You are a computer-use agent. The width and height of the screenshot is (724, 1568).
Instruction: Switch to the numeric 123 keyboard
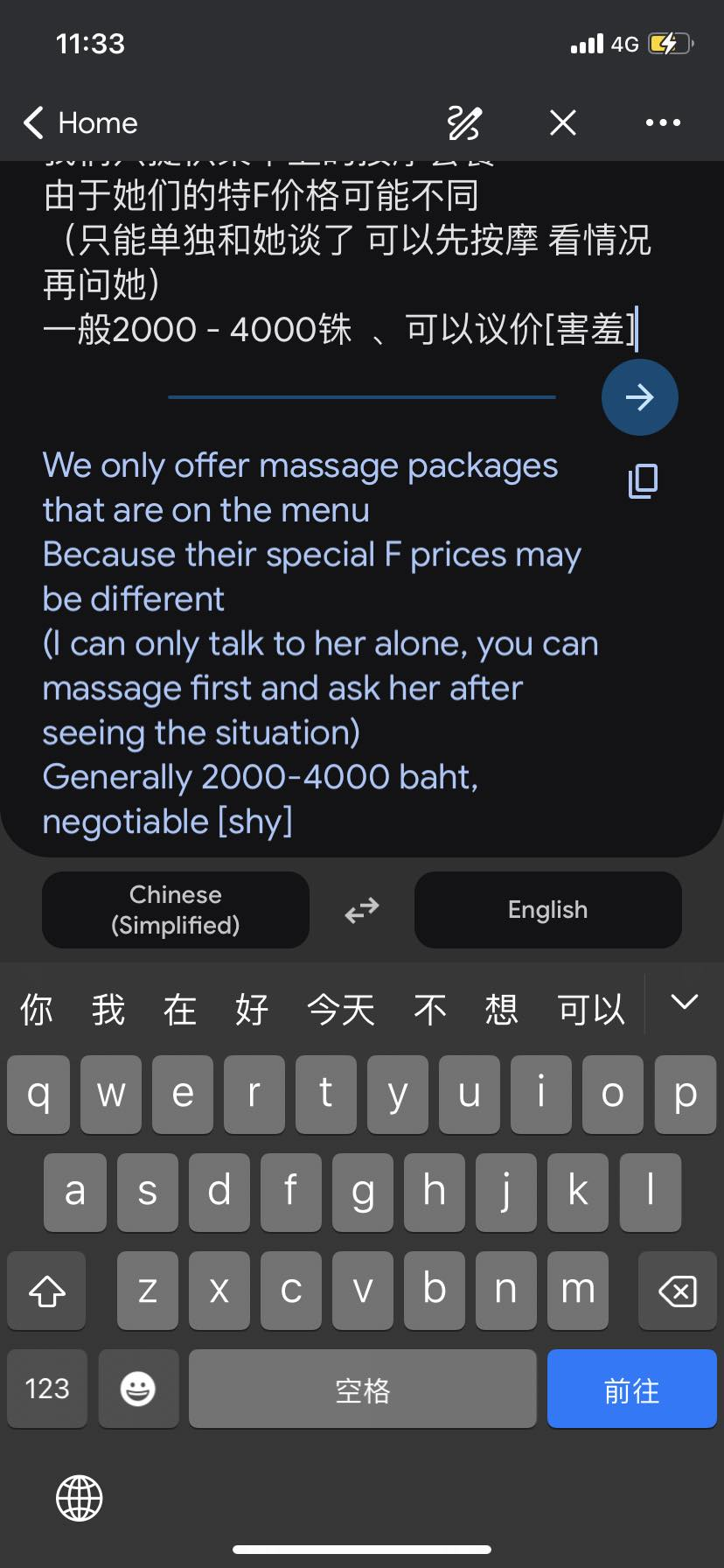(x=46, y=1389)
